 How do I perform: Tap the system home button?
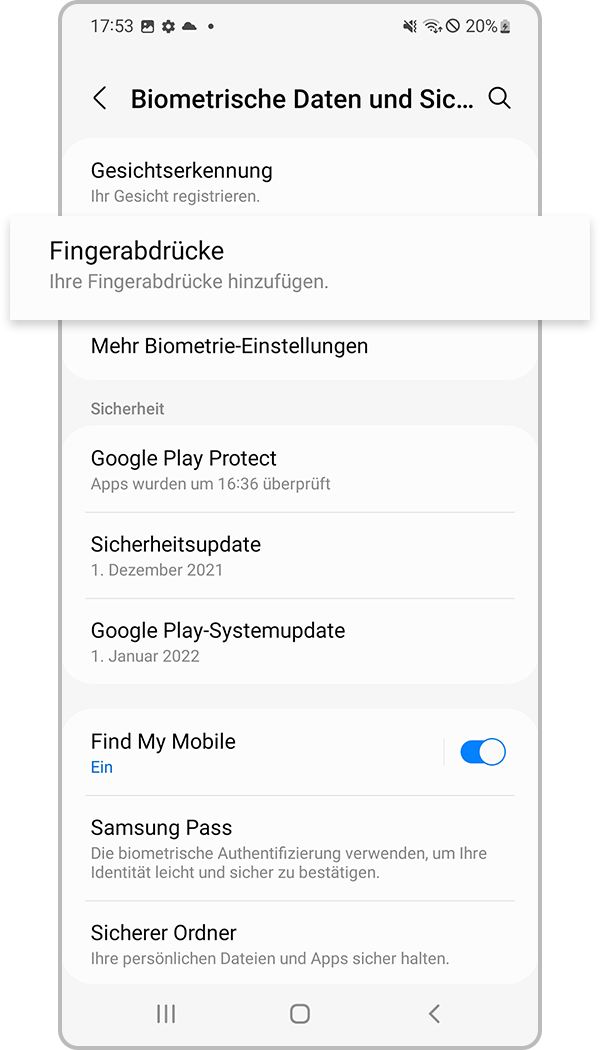pos(300,1013)
